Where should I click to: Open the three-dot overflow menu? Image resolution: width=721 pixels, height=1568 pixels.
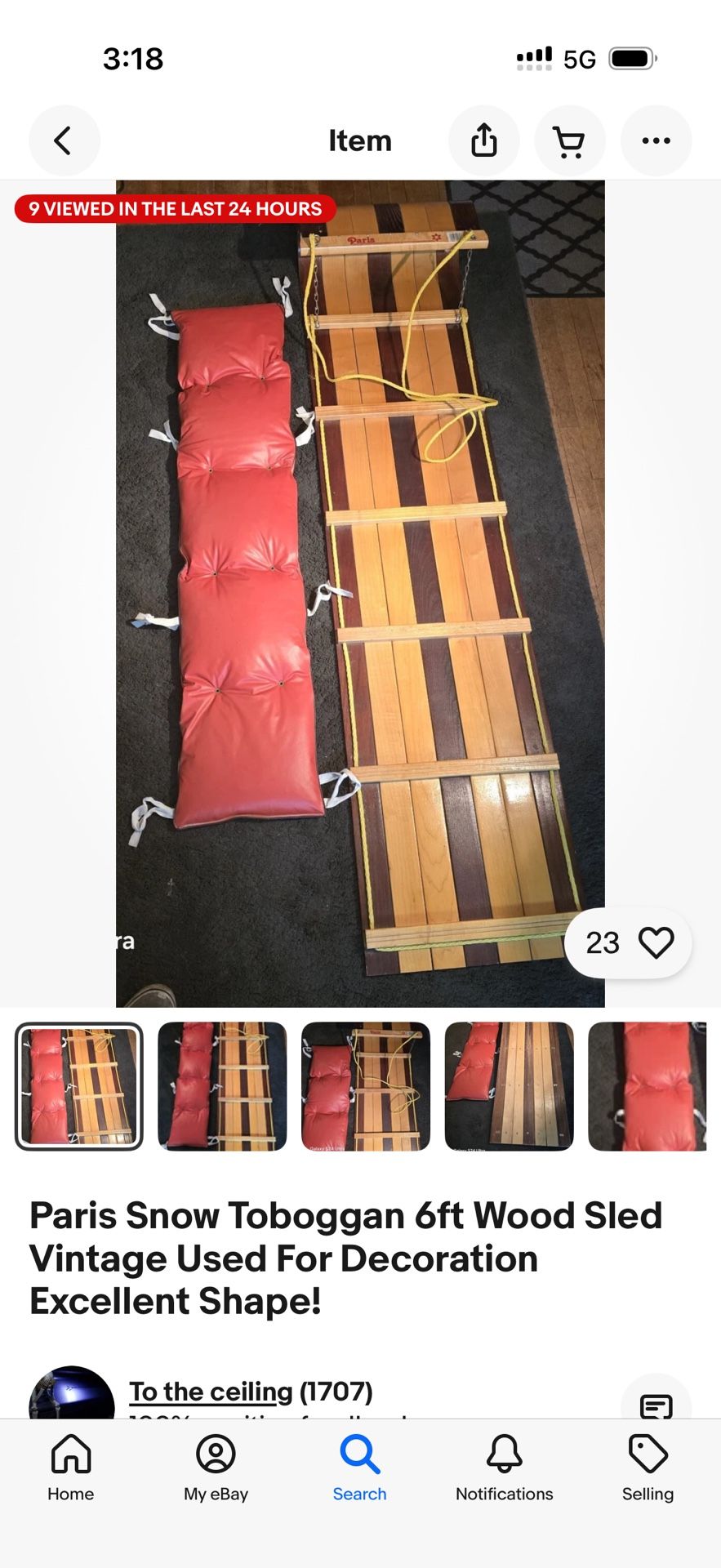[x=656, y=140]
